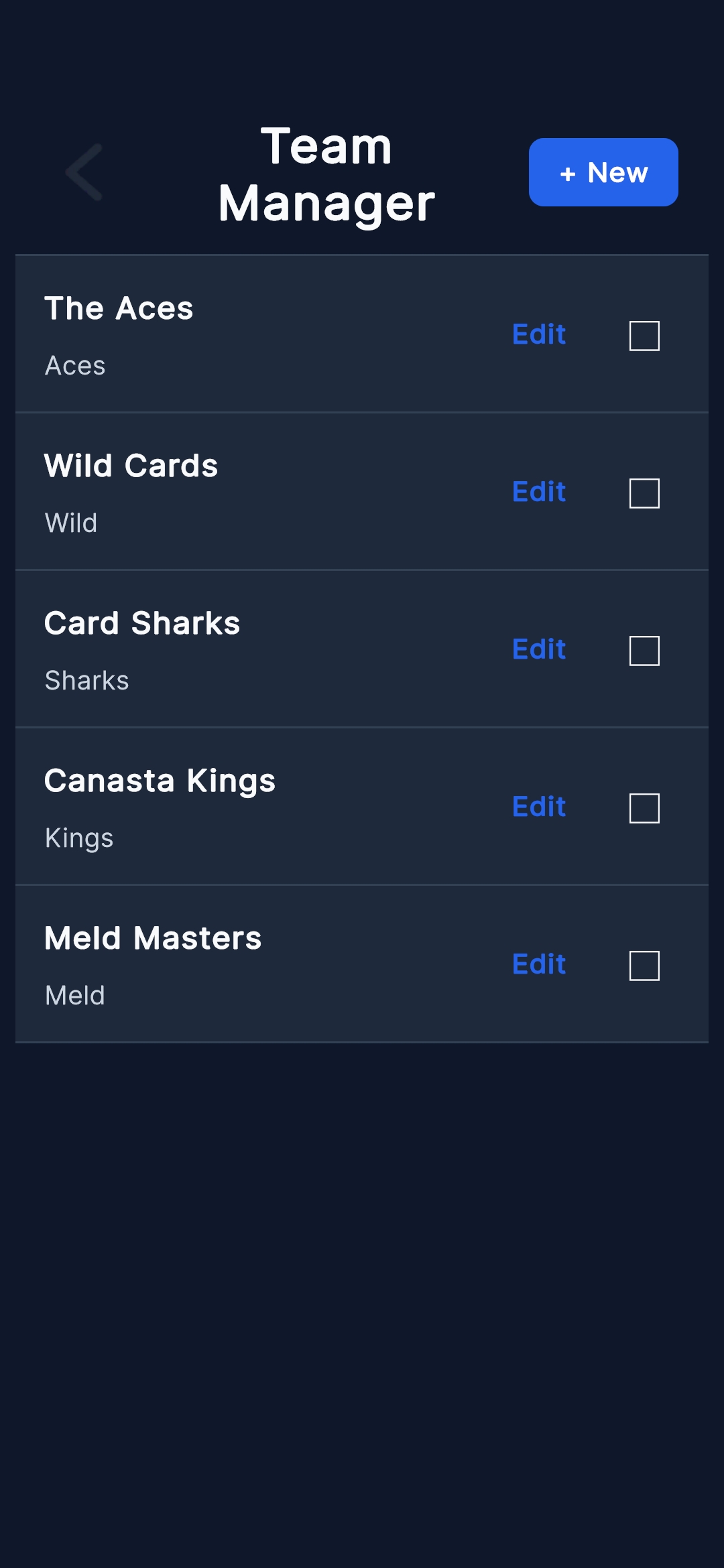Screen dimensions: 724x1568
Task: Edit the Card Sharks team
Action: [539, 649]
